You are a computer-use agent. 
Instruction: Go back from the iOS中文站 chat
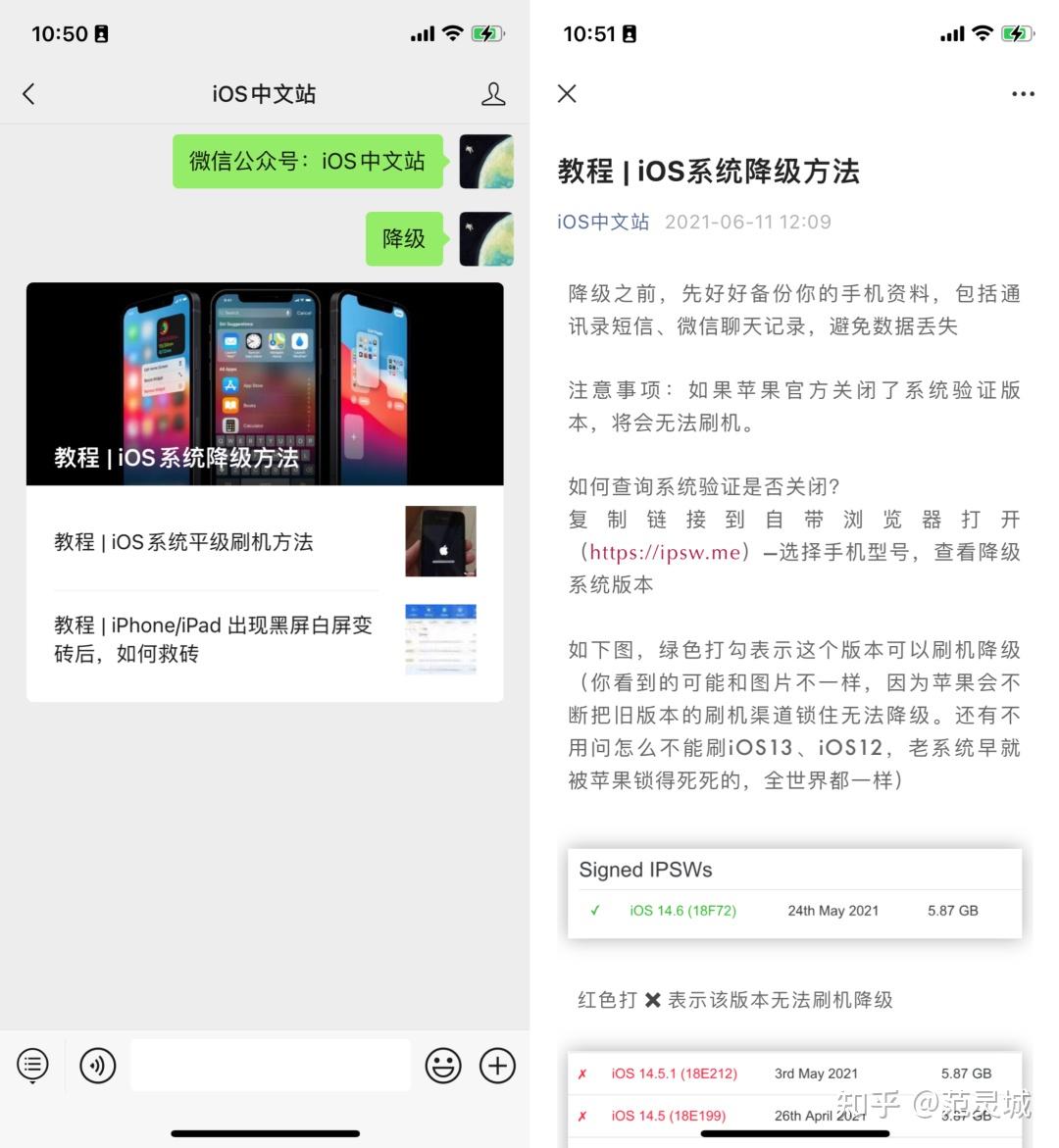[28, 94]
